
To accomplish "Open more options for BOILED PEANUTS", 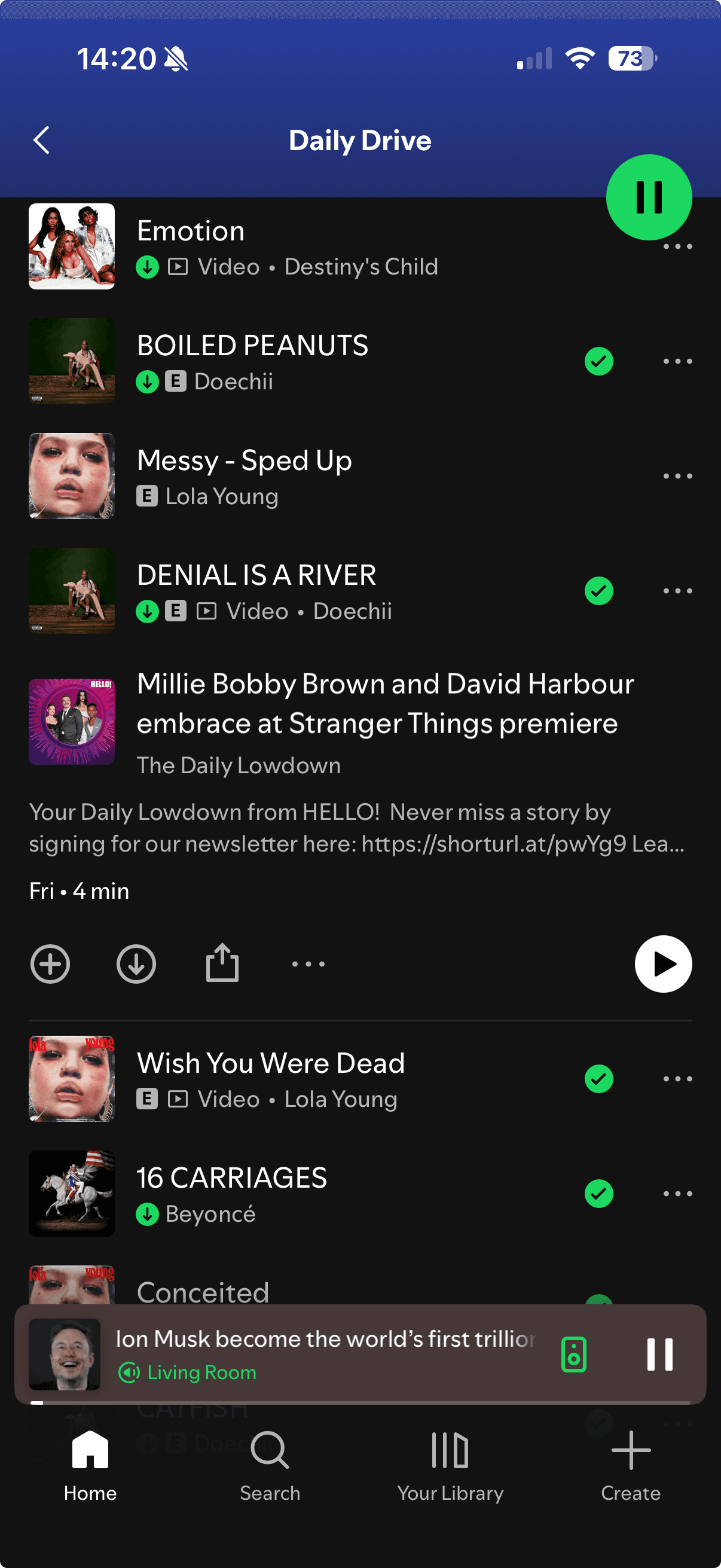I will pyautogui.click(x=677, y=362).
